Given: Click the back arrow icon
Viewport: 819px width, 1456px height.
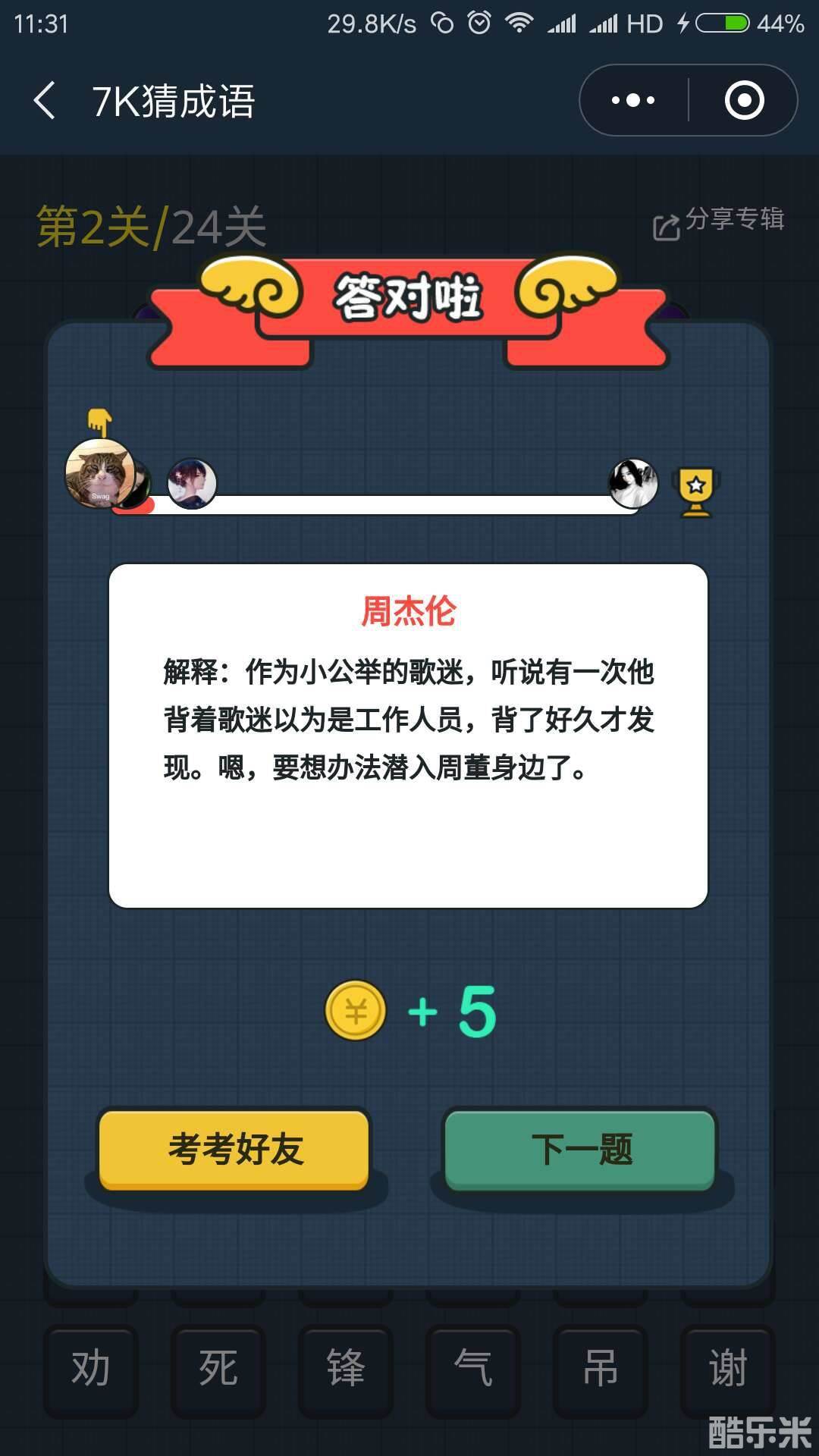Looking at the screenshot, I should (45, 100).
